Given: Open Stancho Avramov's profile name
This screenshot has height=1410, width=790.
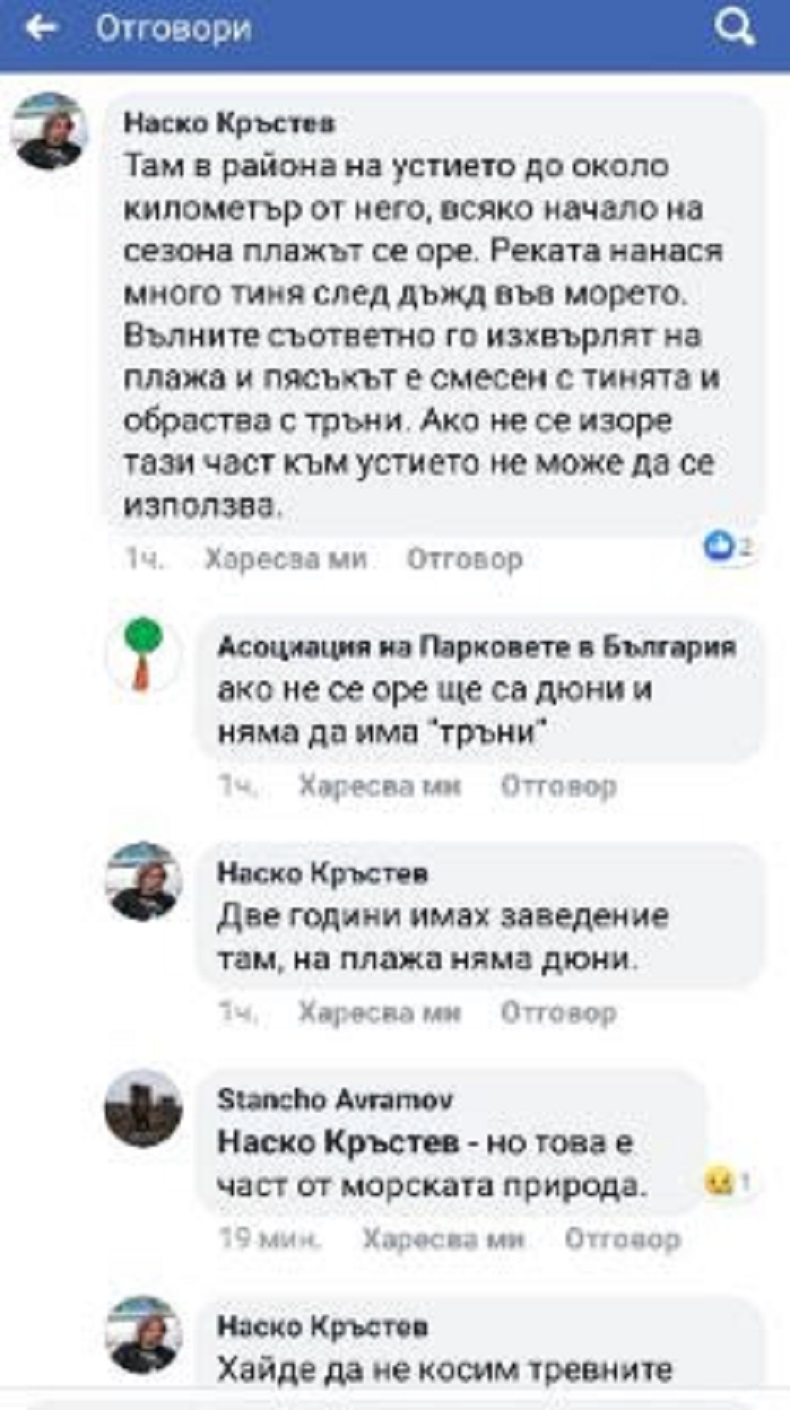Looking at the screenshot, I should tap(335, 1100).
